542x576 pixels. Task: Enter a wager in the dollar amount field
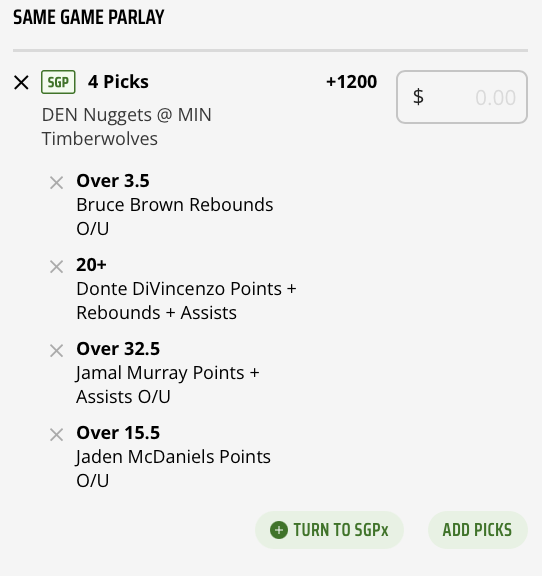tap(462, 97)
